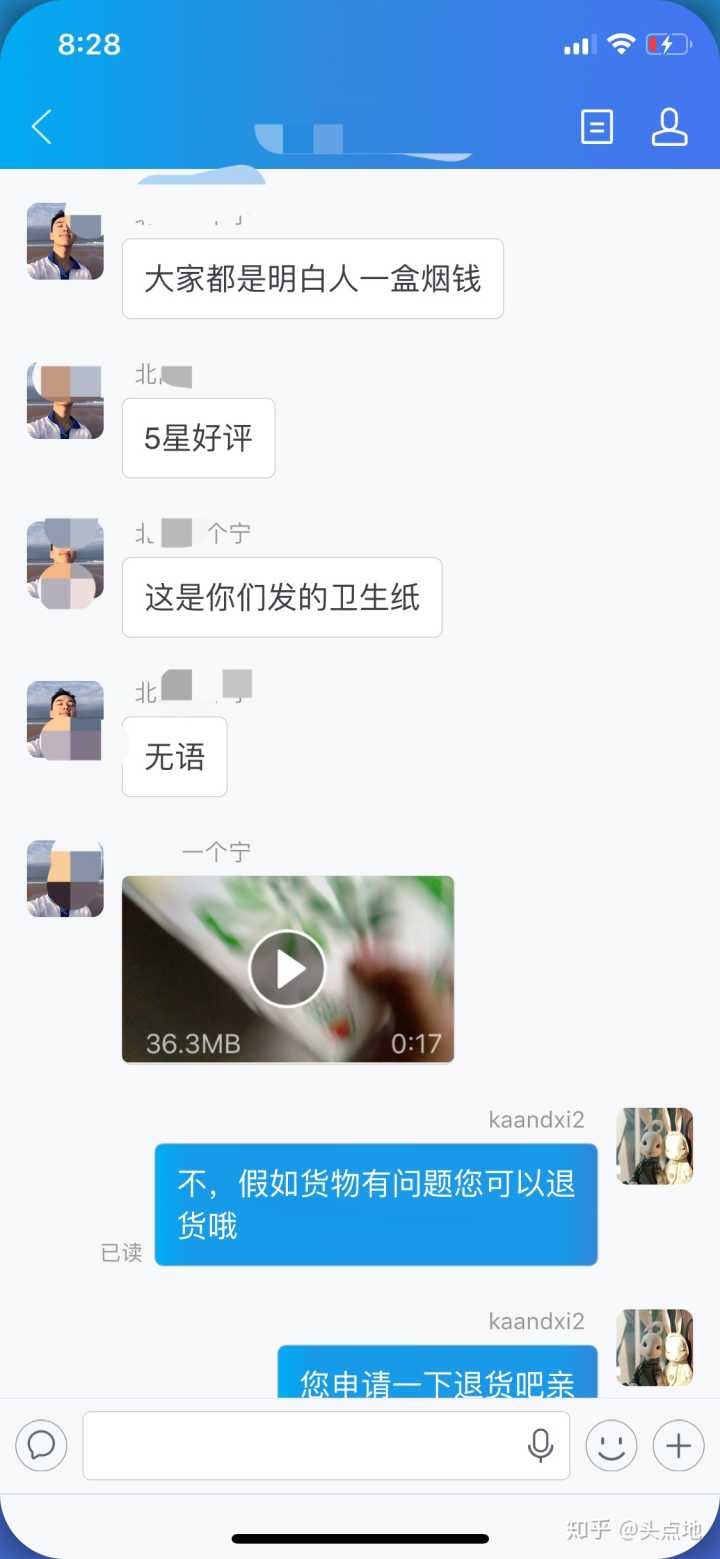
Task: Open quick replies speech bubble icon
Action: (x=41, y=1445)
